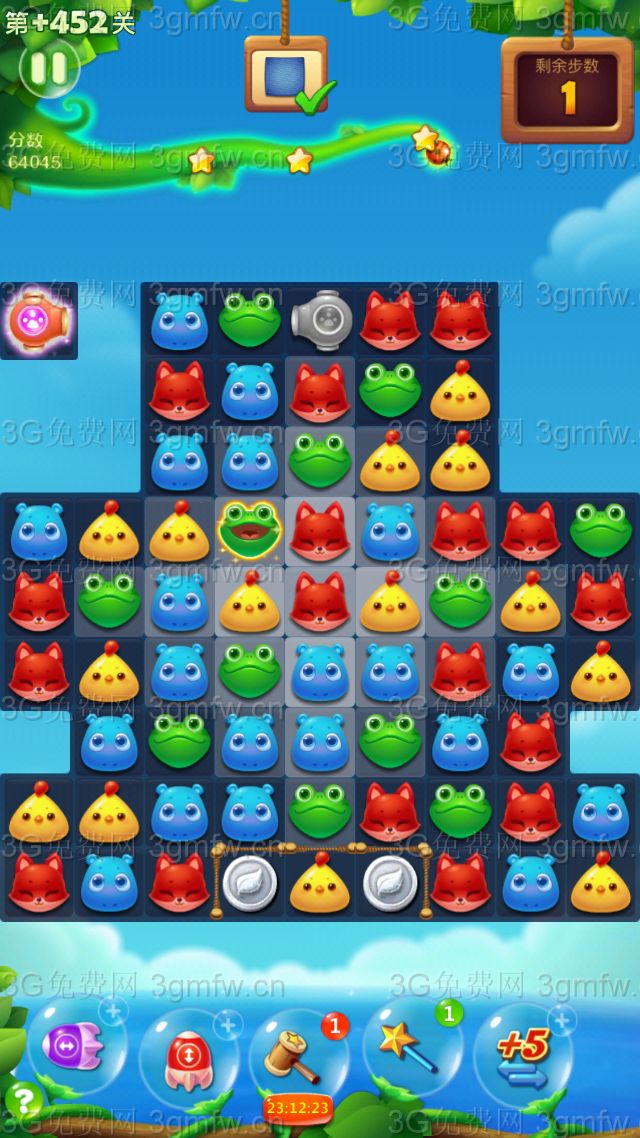The width and height of the screenshot is (640, 1138).
Task: Tap the crowned green frog piece
Action: tap(249, 531)
